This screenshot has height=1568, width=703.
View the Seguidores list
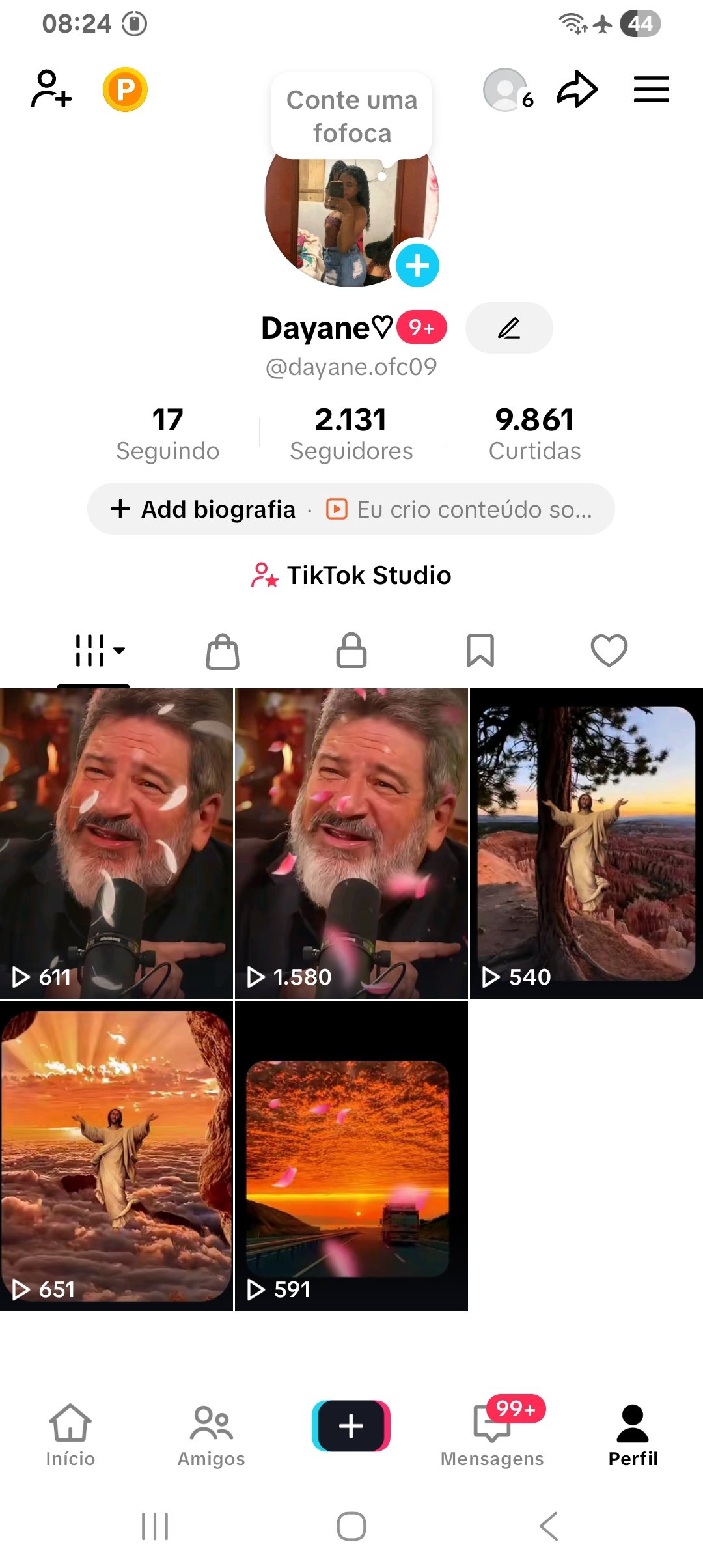351,433
